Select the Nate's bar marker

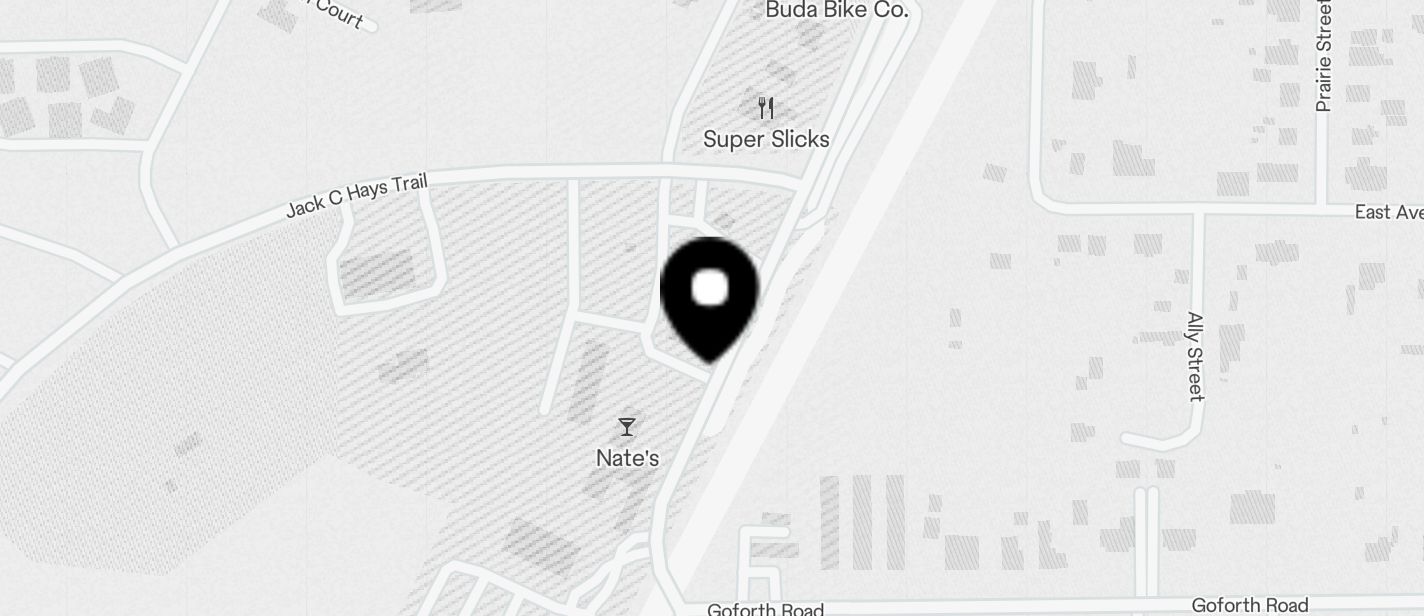[x=627, y=428]
